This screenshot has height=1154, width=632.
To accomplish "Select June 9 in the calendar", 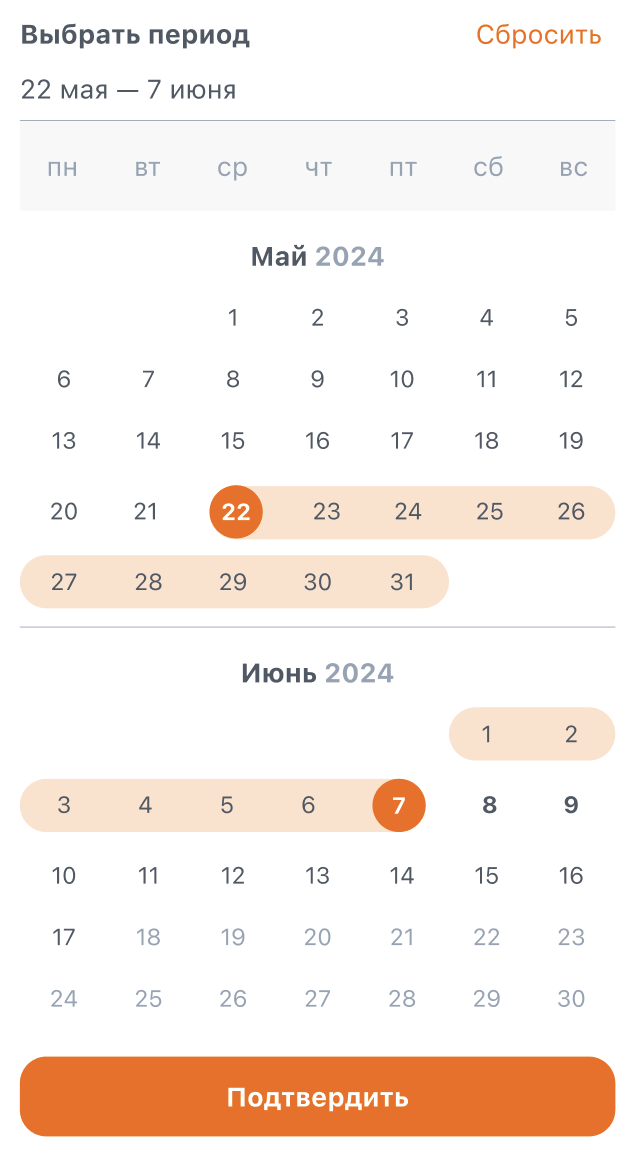I will (571, 806).
